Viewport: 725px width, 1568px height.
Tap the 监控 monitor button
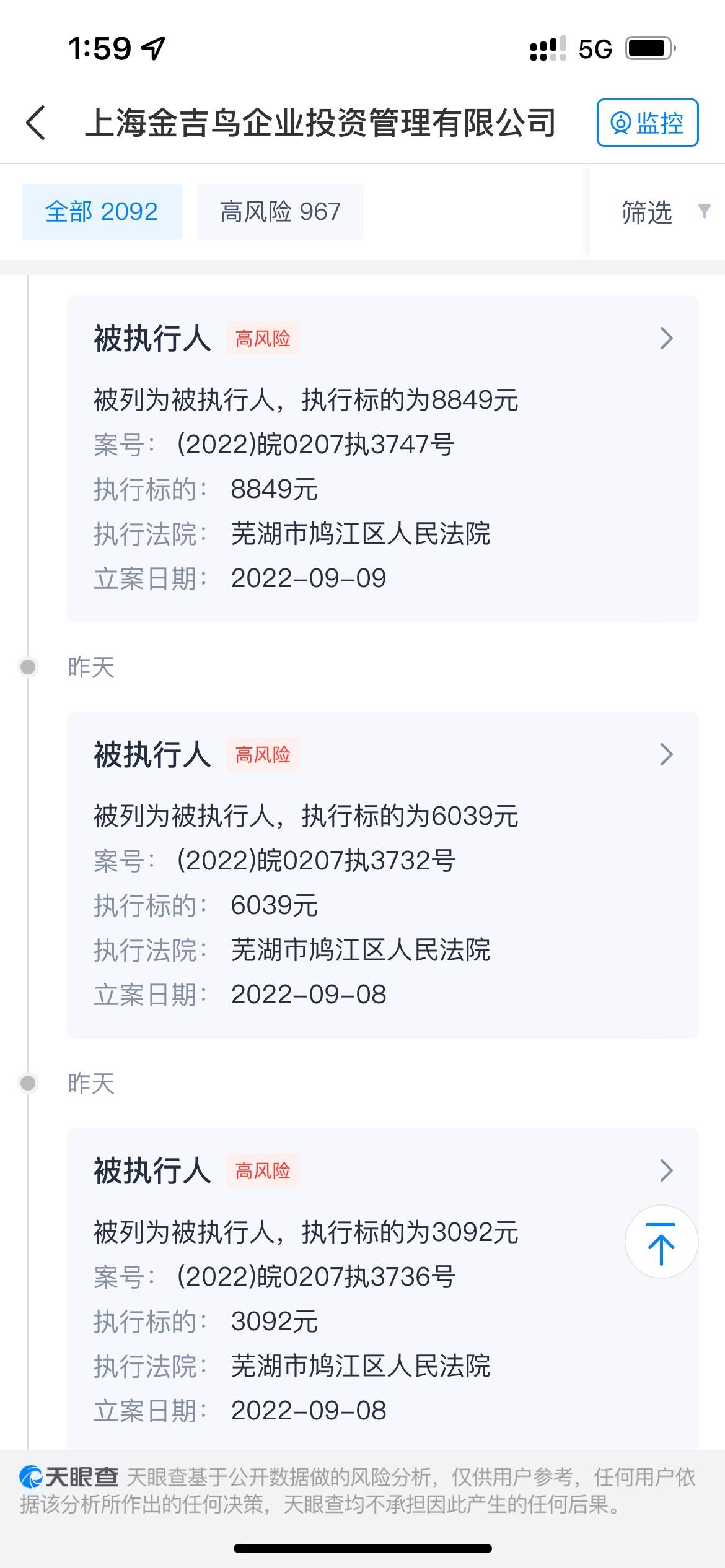click(x=648, y=123)
